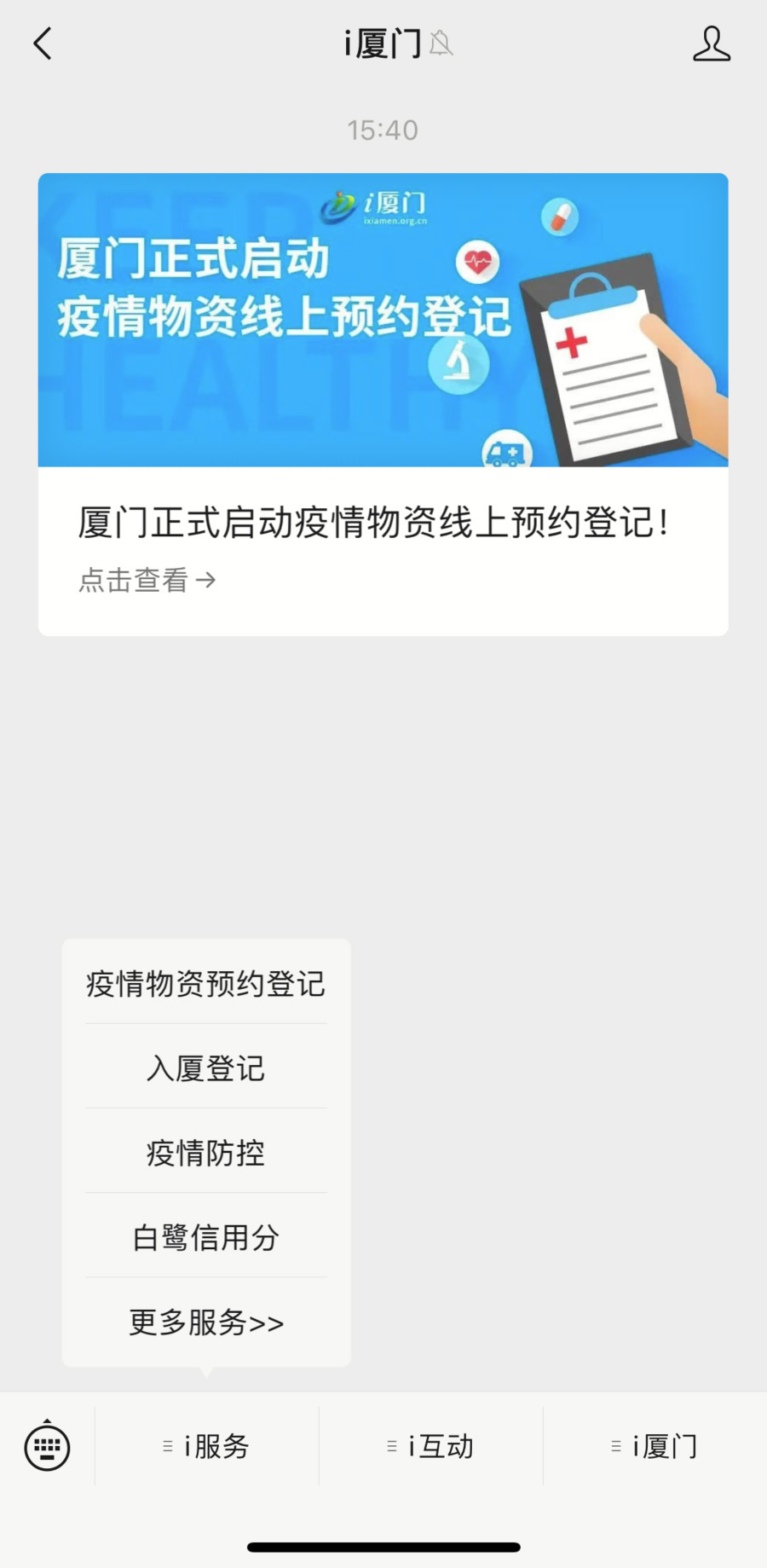767x1568 pixels.
Task: Collapse the i服务 bottom menu
Action: (x=207, y=1446)
